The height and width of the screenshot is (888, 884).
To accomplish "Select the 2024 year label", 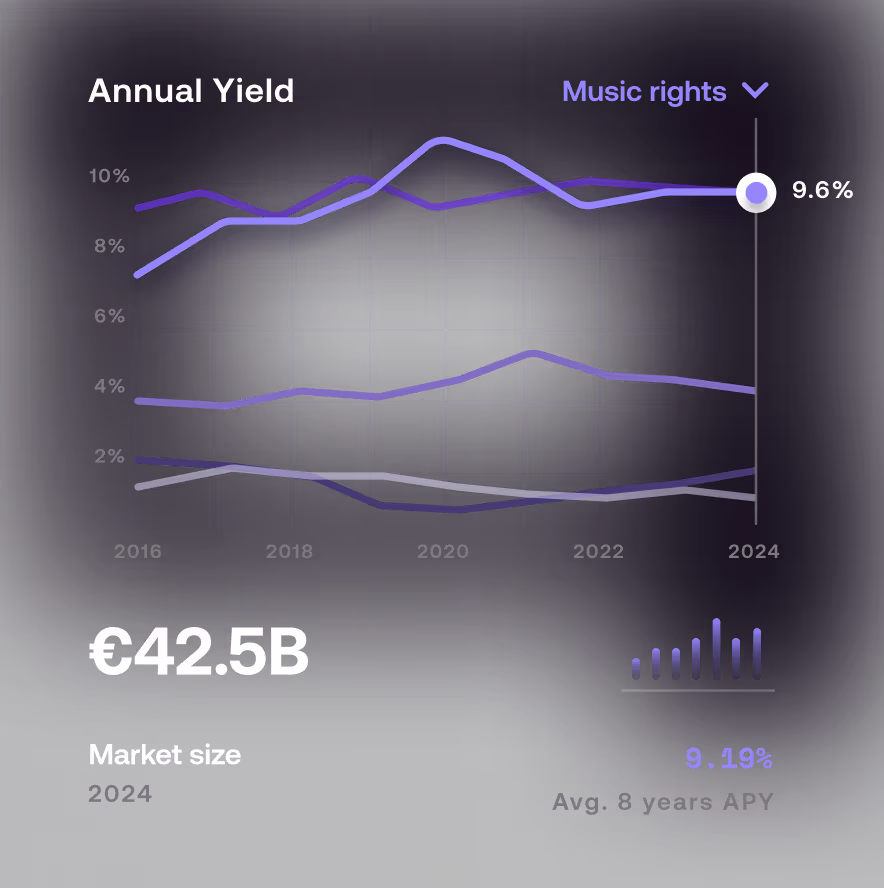I will click(x=755, y=551).
